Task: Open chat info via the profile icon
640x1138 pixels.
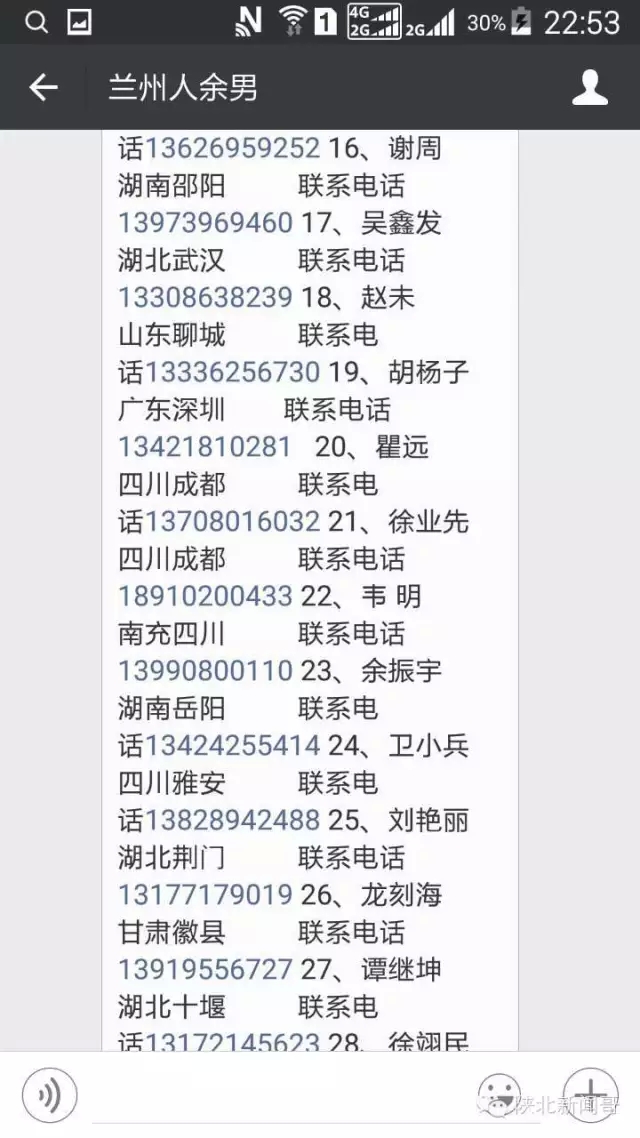Action: tap(590, 88)
